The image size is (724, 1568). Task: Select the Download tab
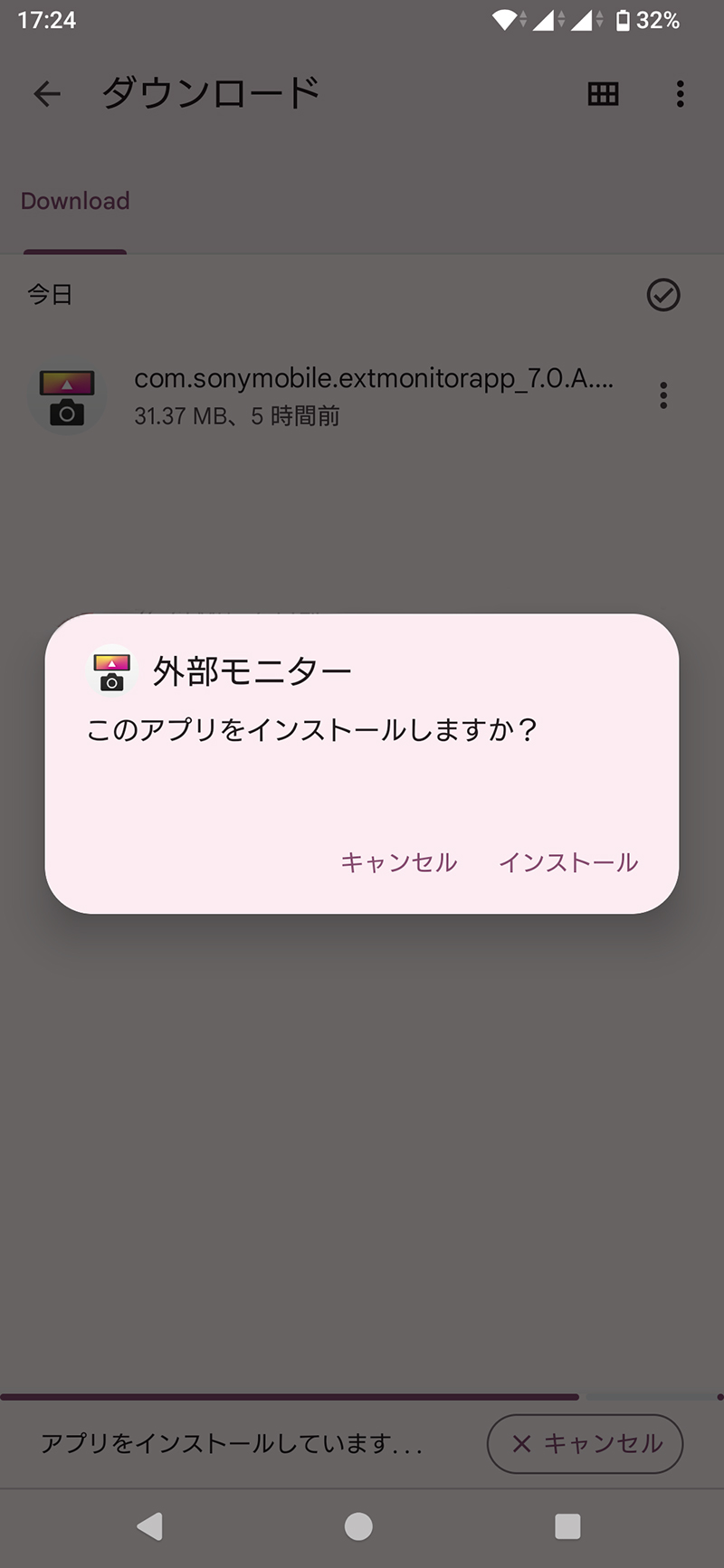[75, 201]
